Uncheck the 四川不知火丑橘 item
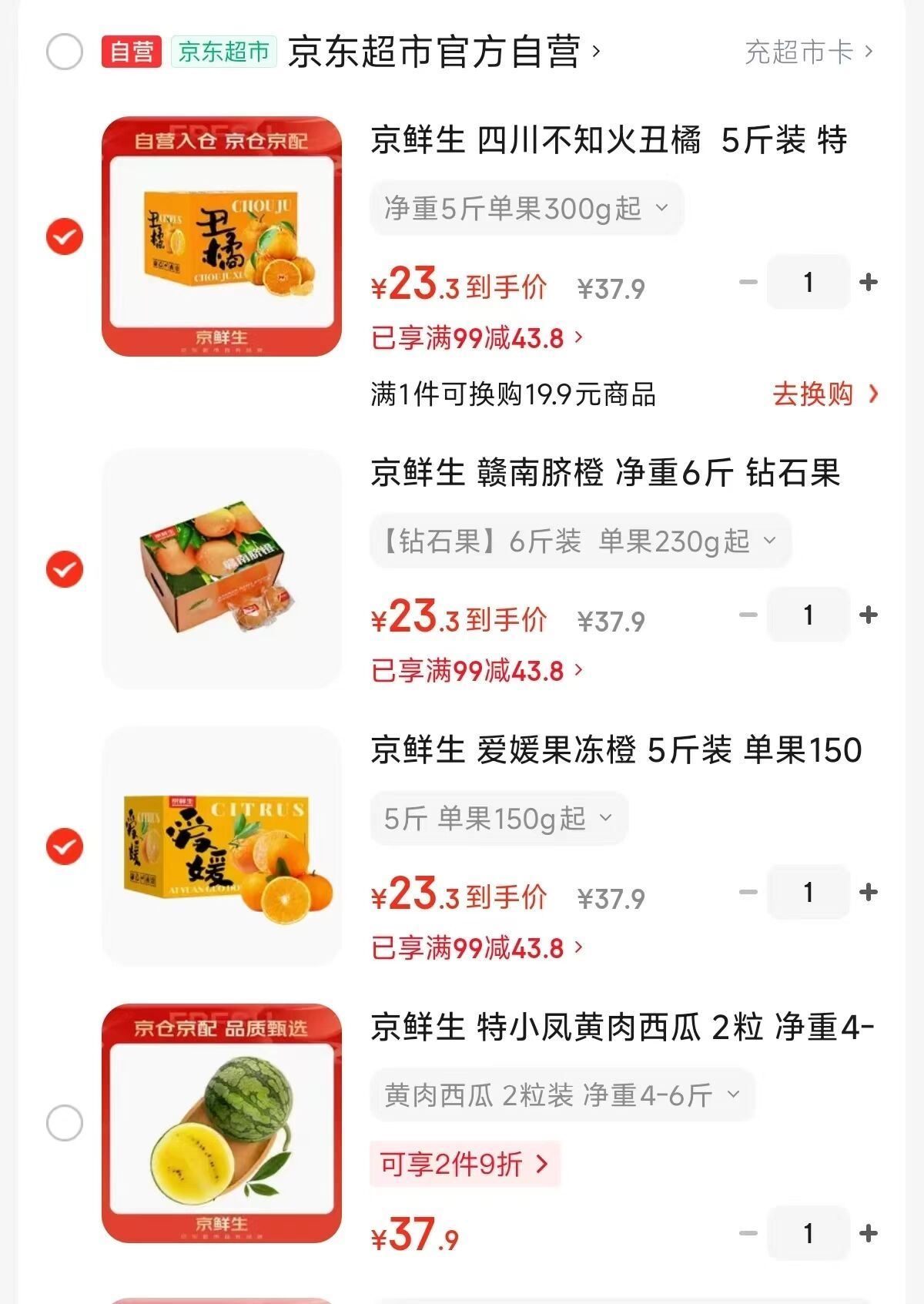The image size is (924, 1304). click(x=65, y=236)
